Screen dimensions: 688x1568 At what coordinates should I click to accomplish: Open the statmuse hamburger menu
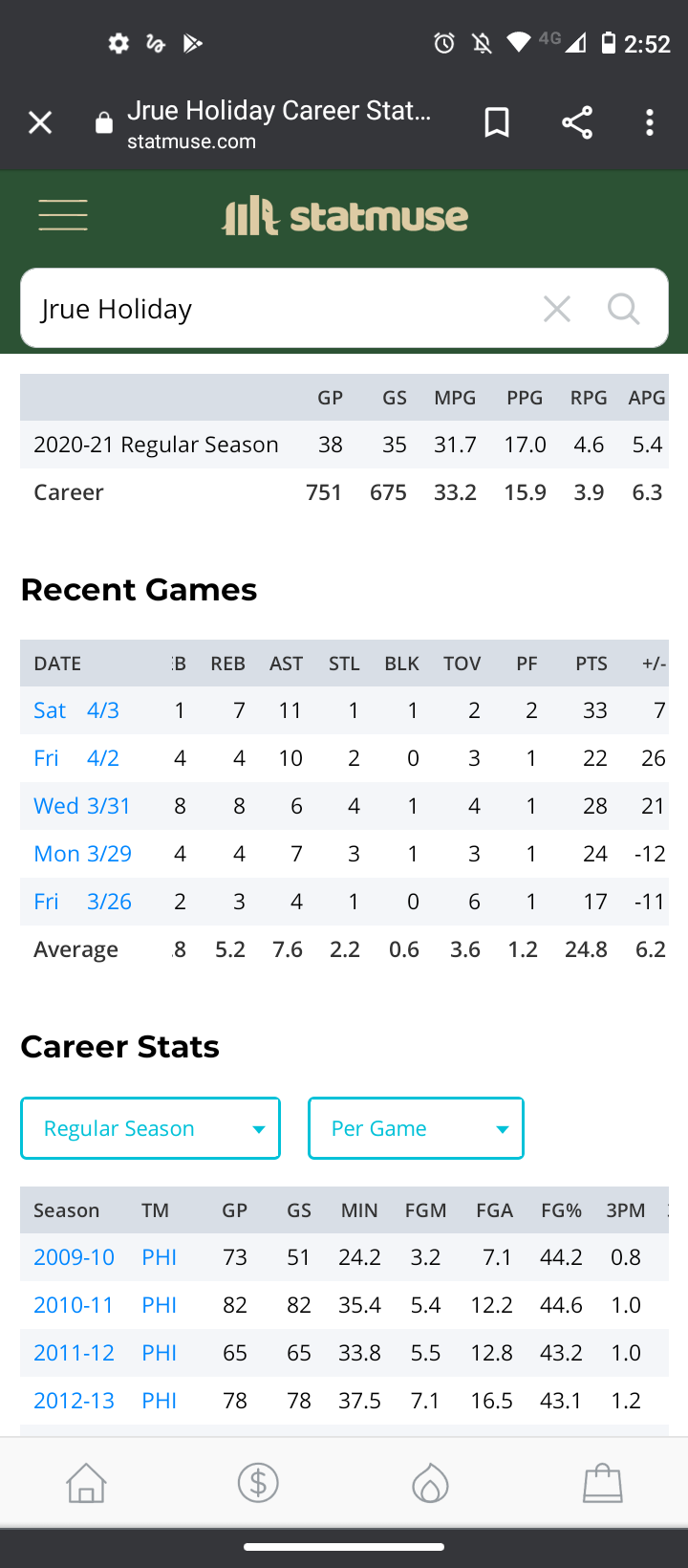click(63, 215)
